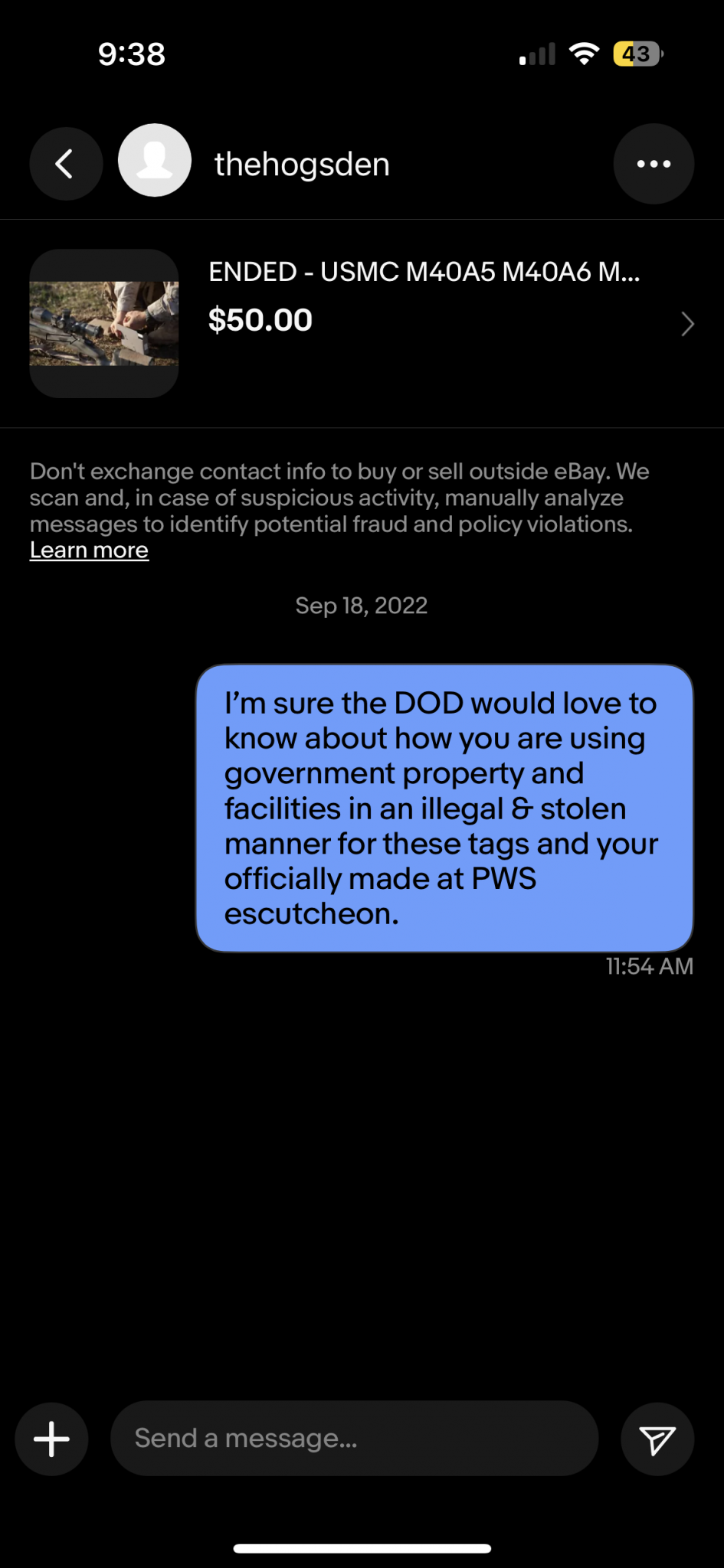The width and height of the screenshot is (724, 1568).
Task: Focus the Send a message field
Action: click(x=354, y=1439)
